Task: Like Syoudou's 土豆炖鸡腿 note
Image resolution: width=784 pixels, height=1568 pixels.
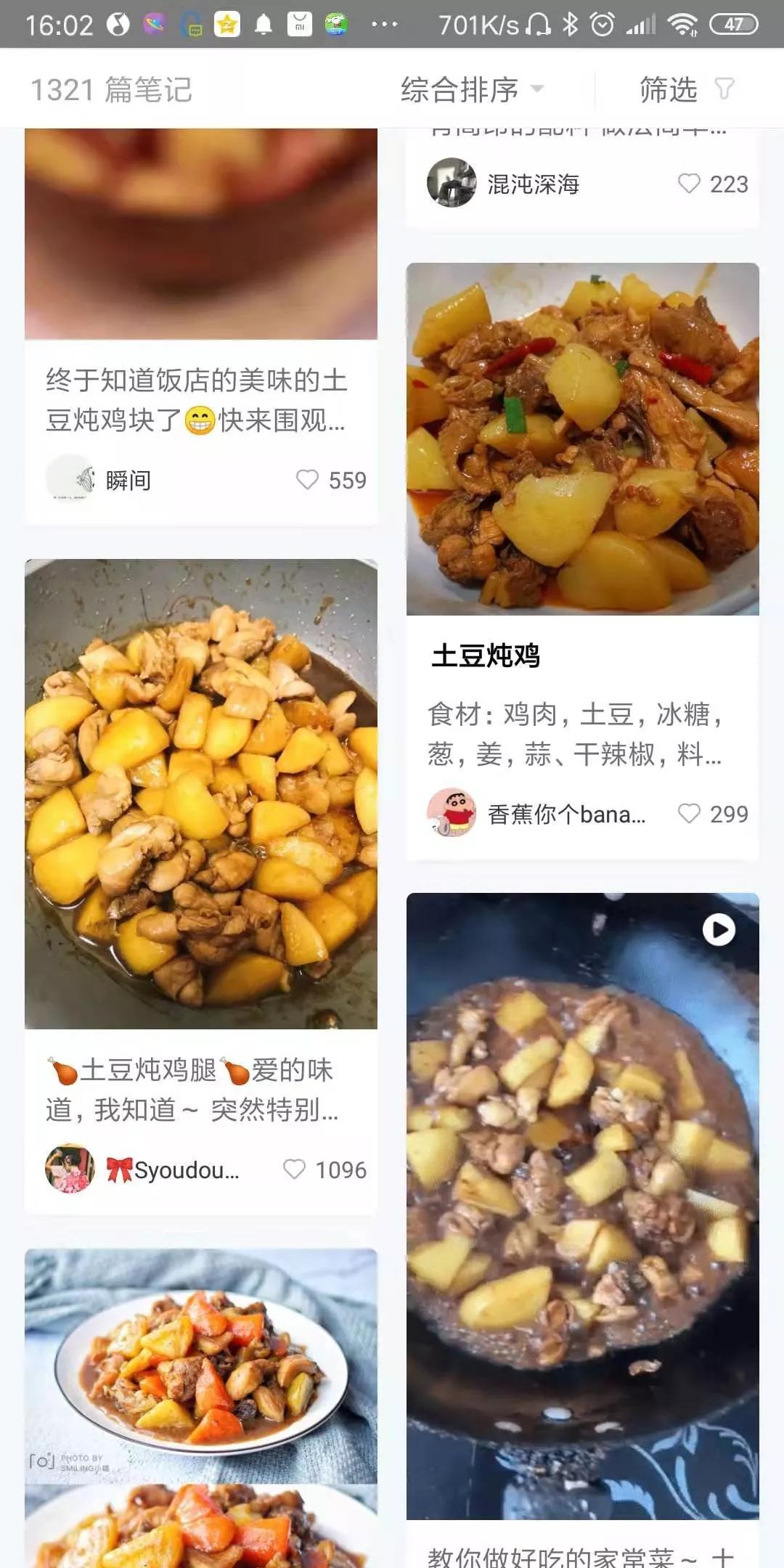Action: point(294,1169)
